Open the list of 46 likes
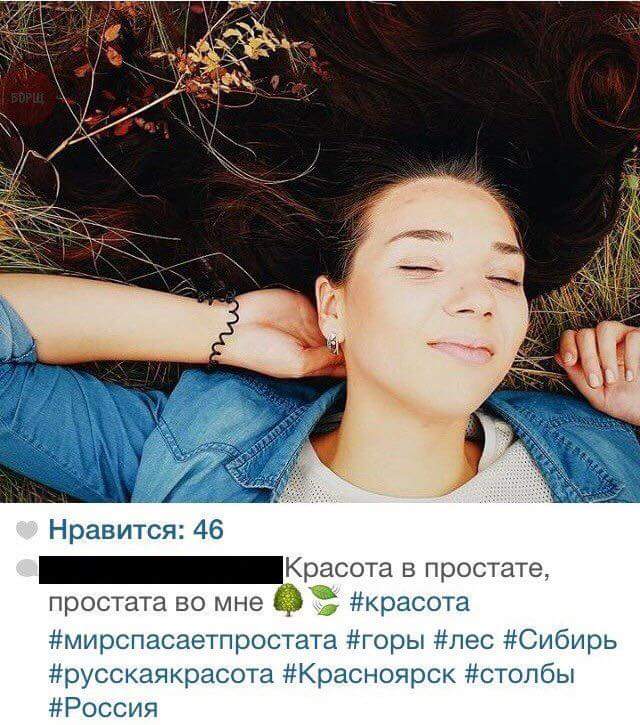This screenshot has width=640, height=725. pyautogui.click(x=135, y=530)
